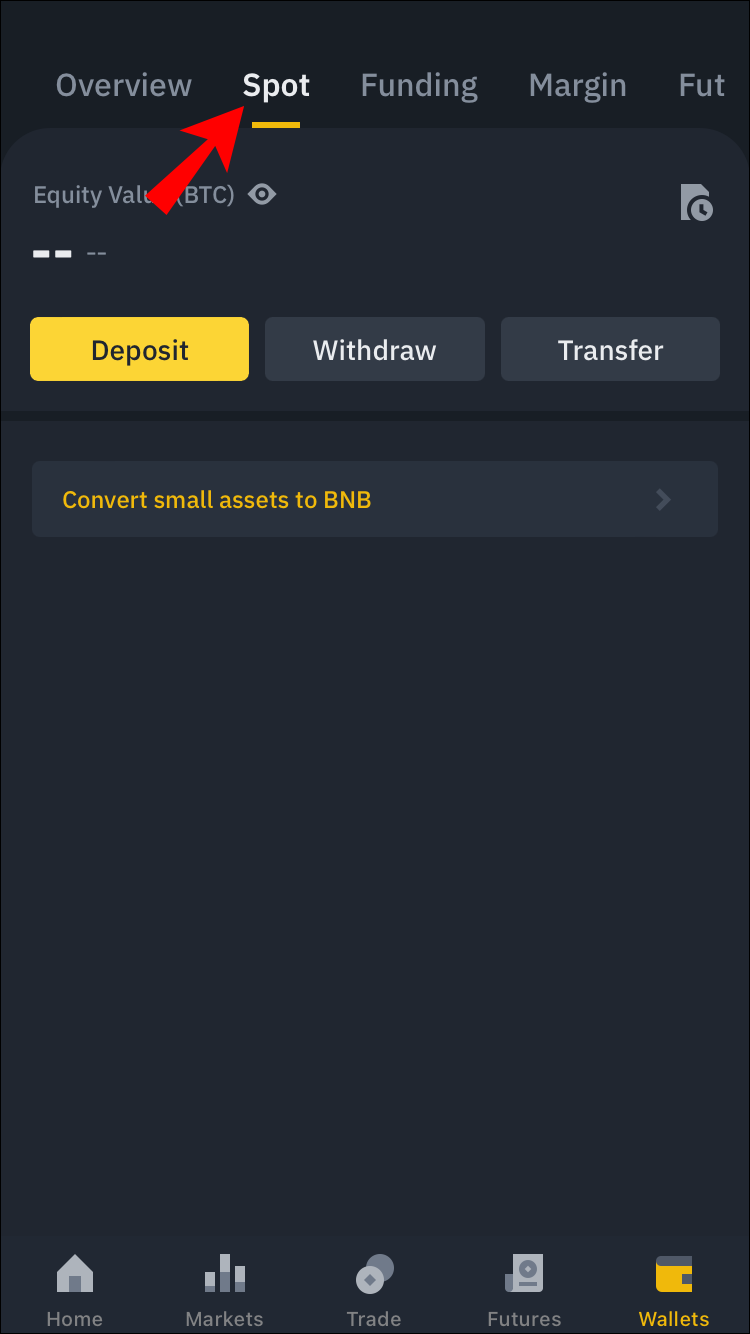750x1334 pixels.
Task: Switch to the Overview tab
Action: coord(123,86)
